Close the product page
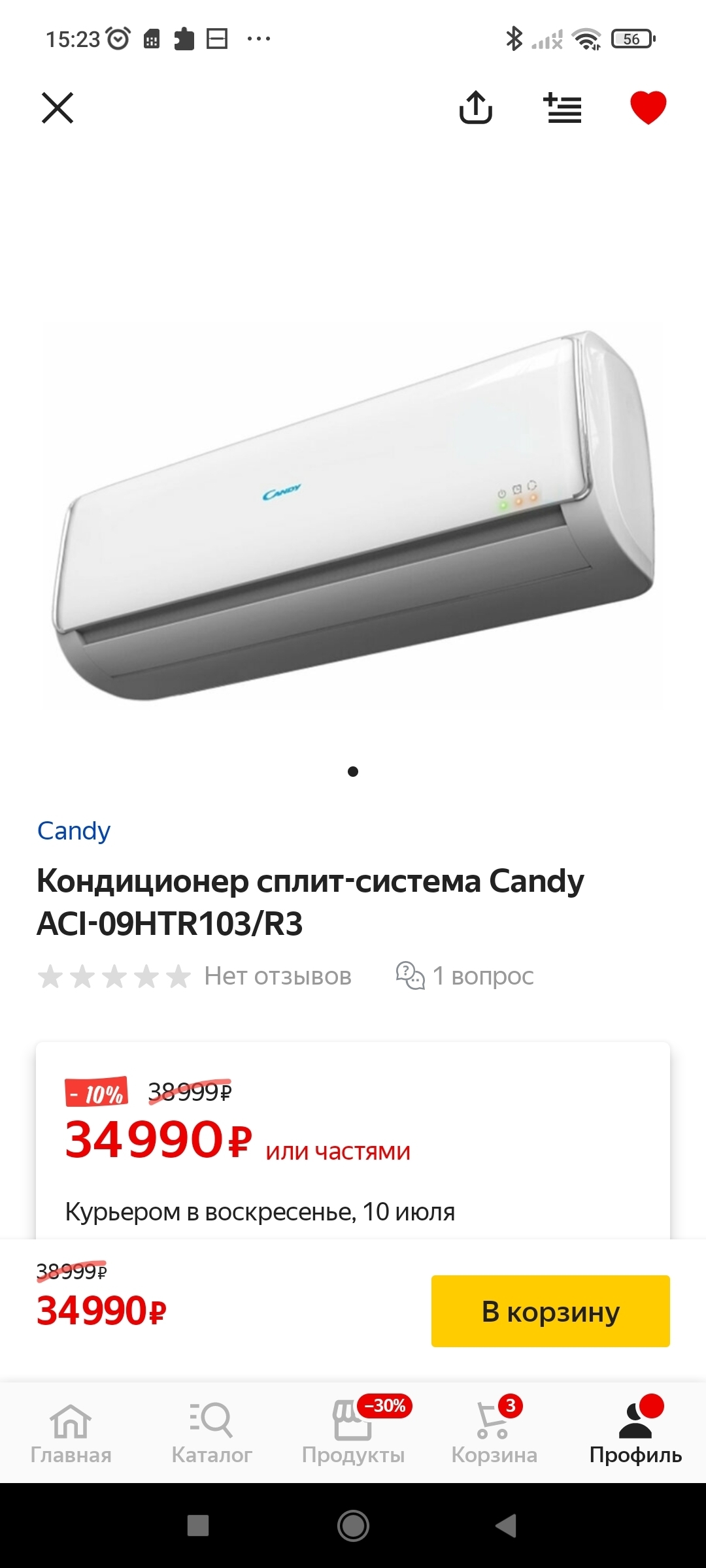The height and width of the screenshot is (1568, 706). (x=58, y=108)
